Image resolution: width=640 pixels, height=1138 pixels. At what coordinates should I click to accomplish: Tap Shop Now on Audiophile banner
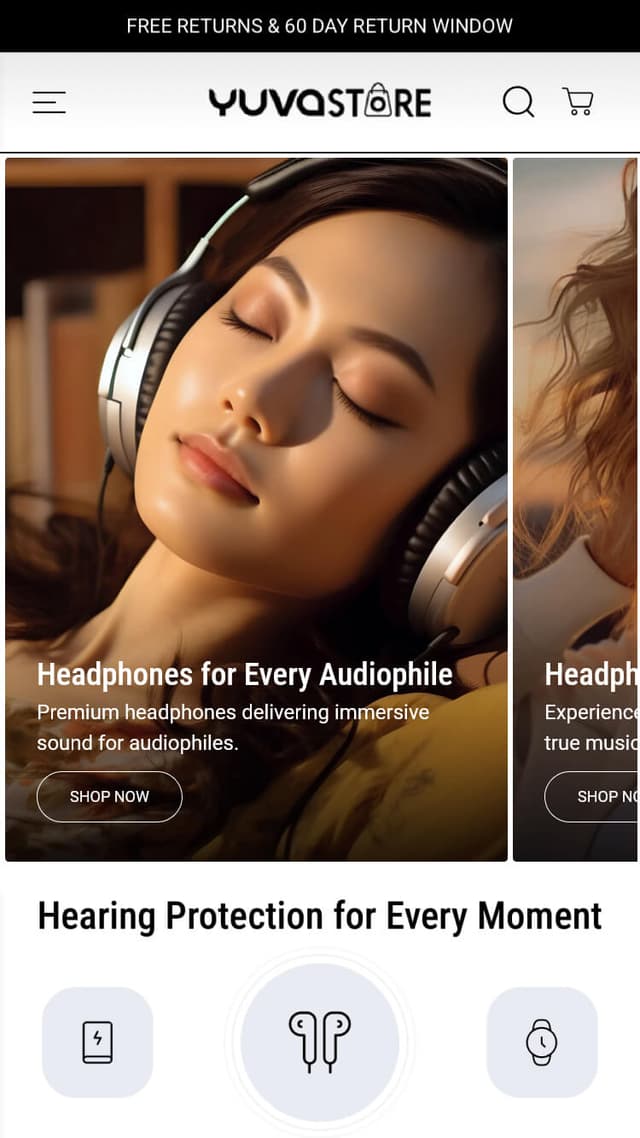109,796
